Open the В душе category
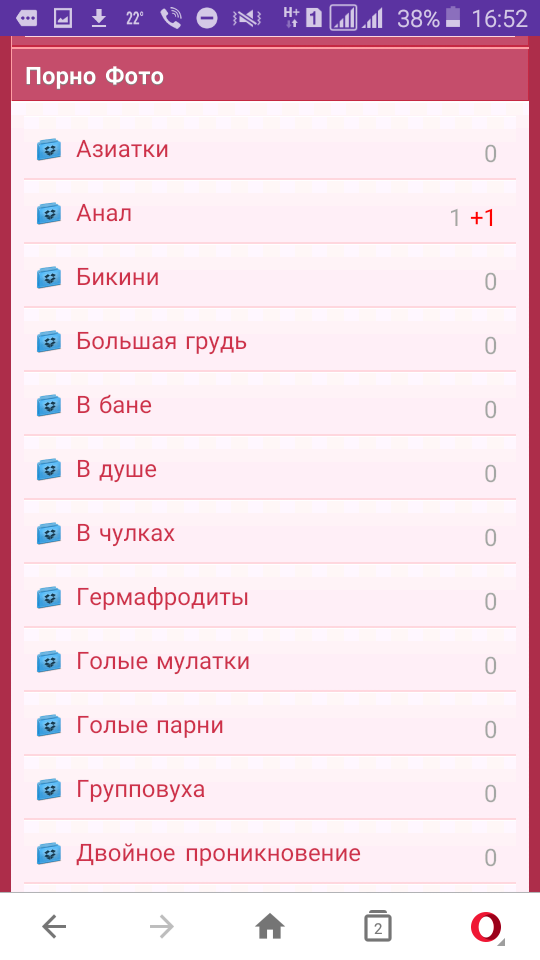This screenshot has height=960, width=540. click(x=269, y=469)
